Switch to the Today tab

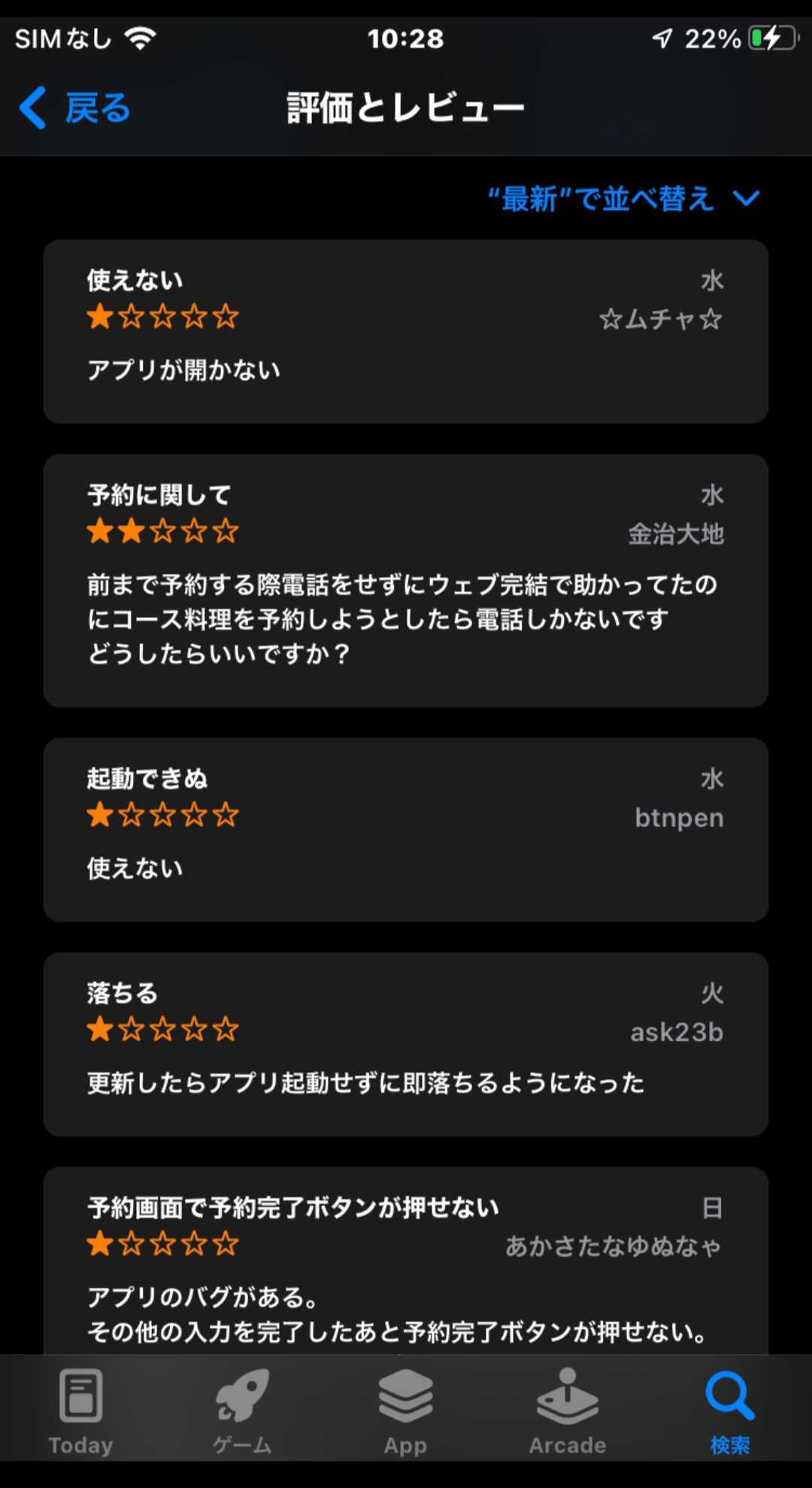tap(81, 1411)
